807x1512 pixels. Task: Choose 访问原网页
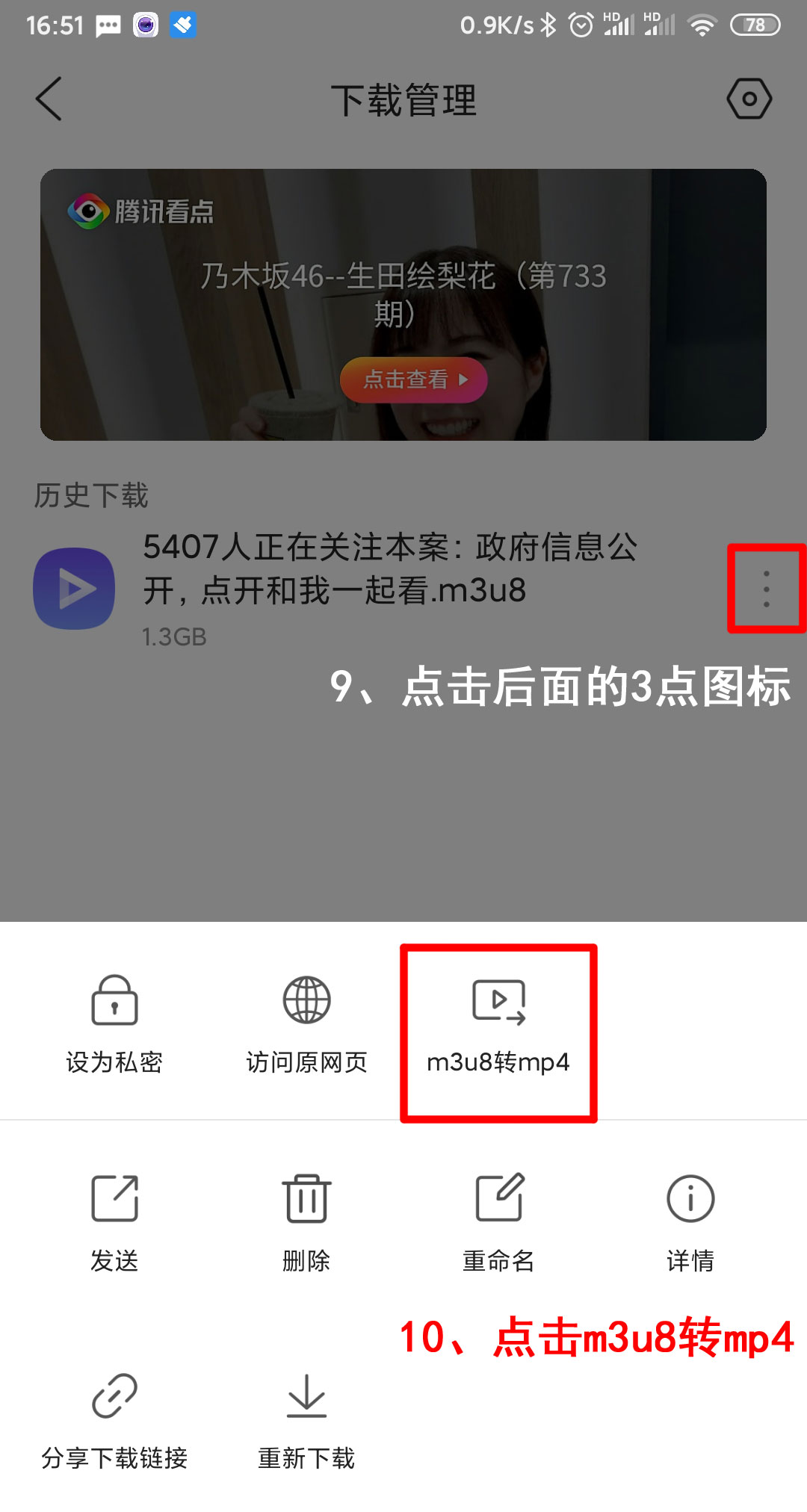click(x=306, y=1025)
